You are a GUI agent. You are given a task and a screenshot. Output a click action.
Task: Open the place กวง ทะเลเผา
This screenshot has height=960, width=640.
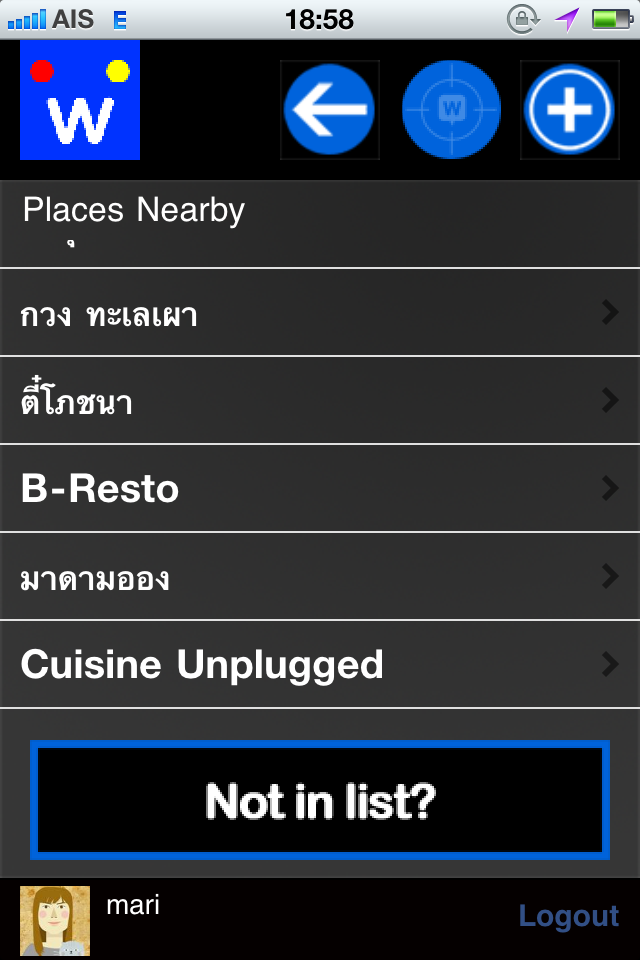tap(320, 313)
